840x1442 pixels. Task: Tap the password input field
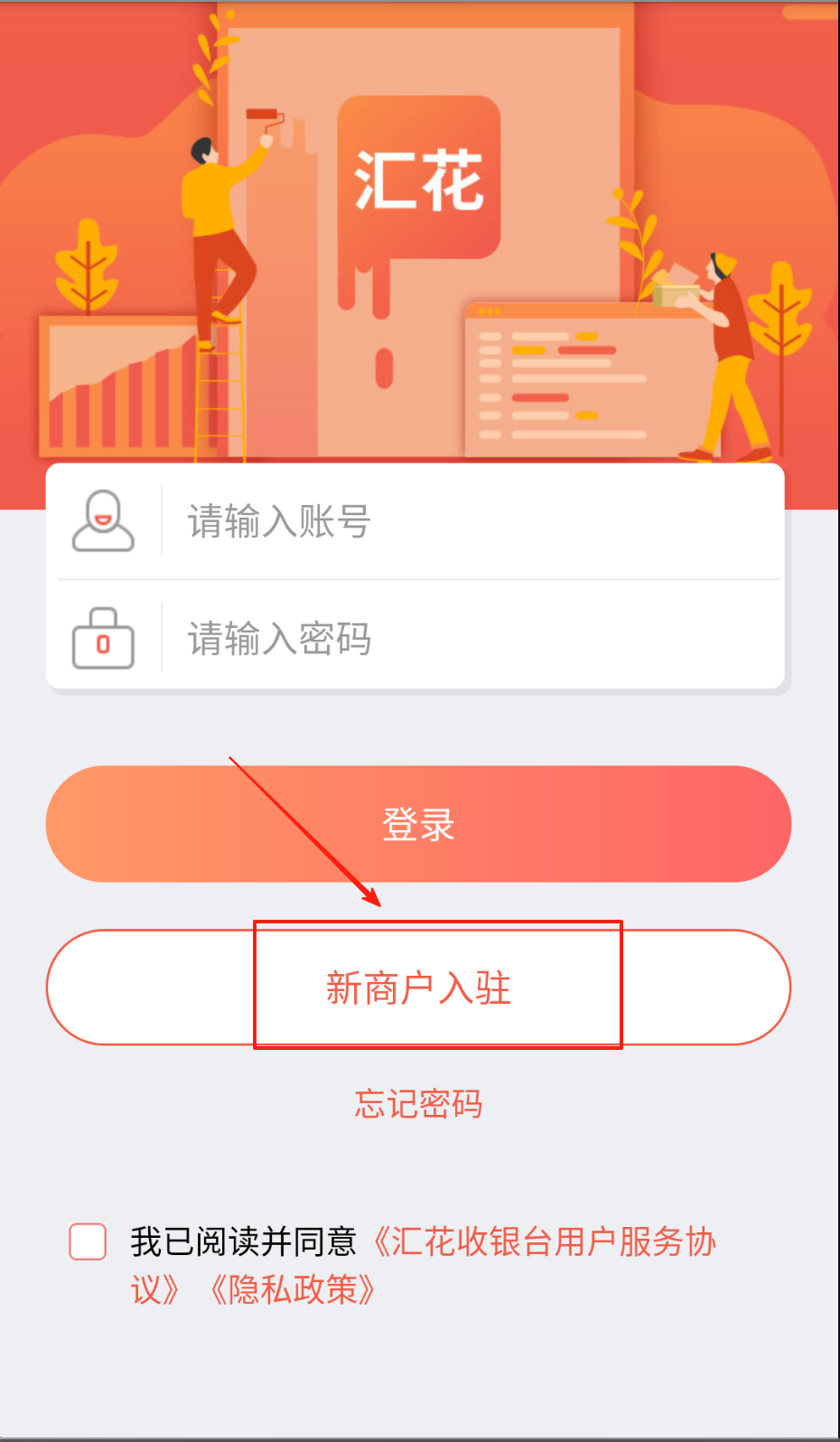[470, 639]
